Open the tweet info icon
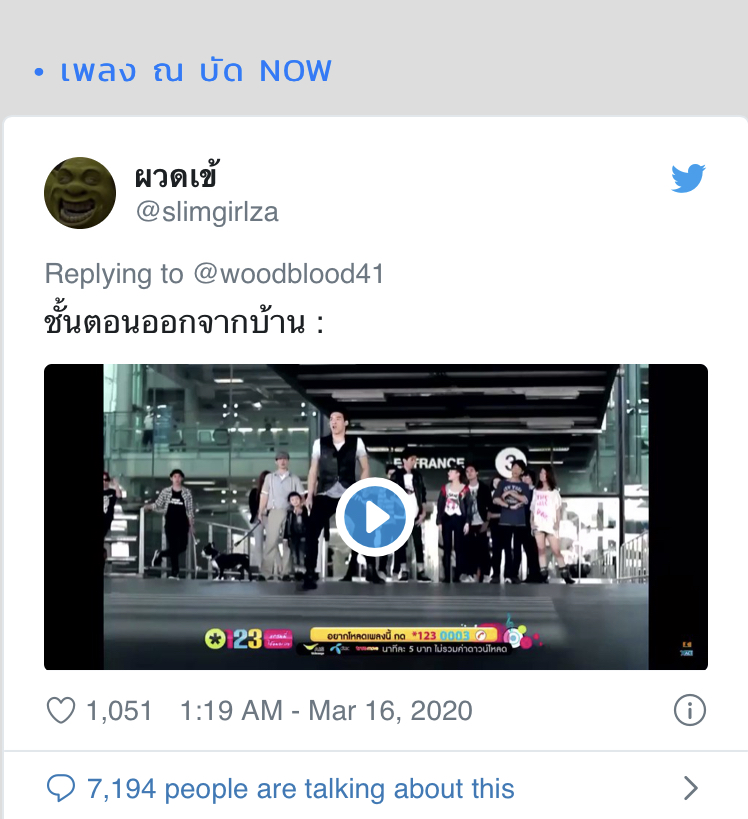748x819 pixels. [x=689, y=711]
